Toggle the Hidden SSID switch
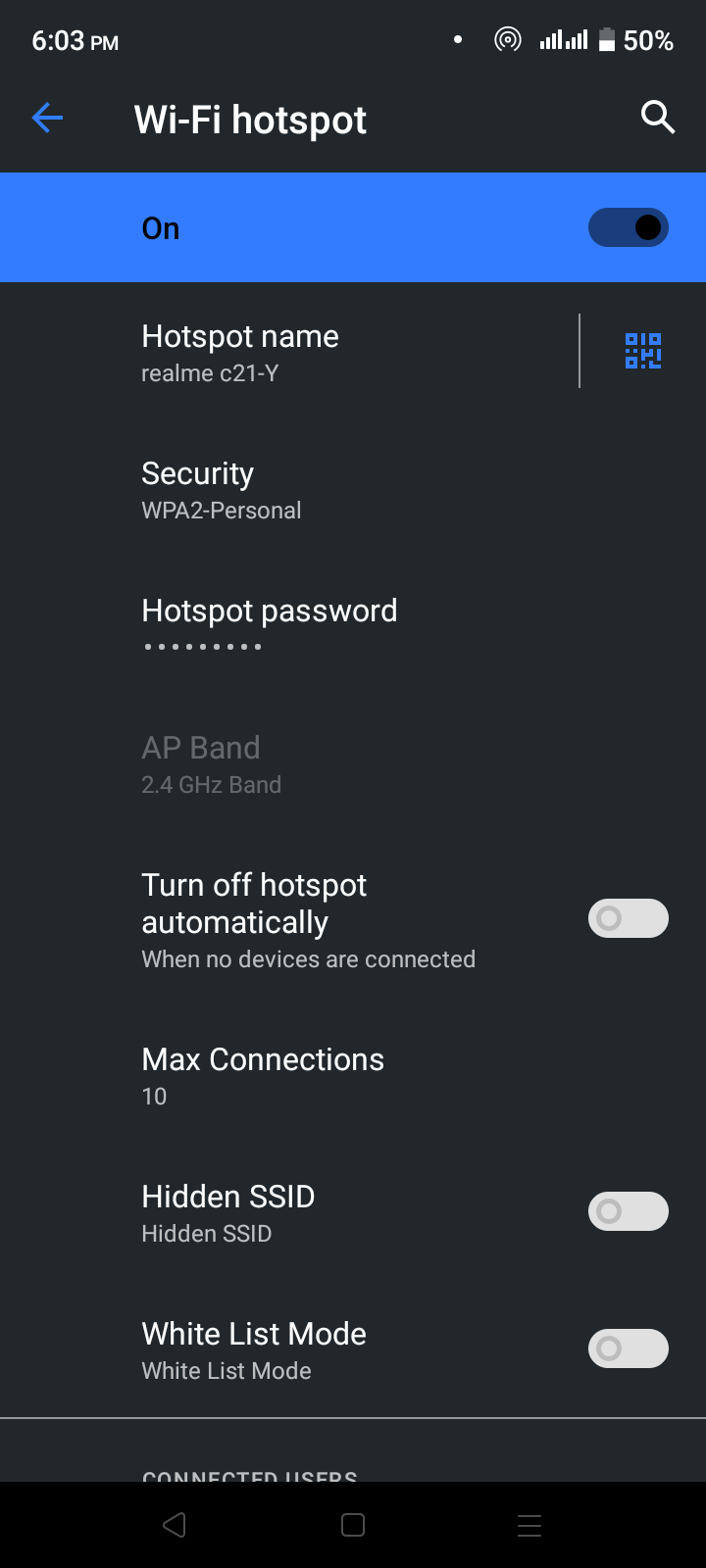The width and height of the screenshot is (706, 1568). [x=628, y=1212]
